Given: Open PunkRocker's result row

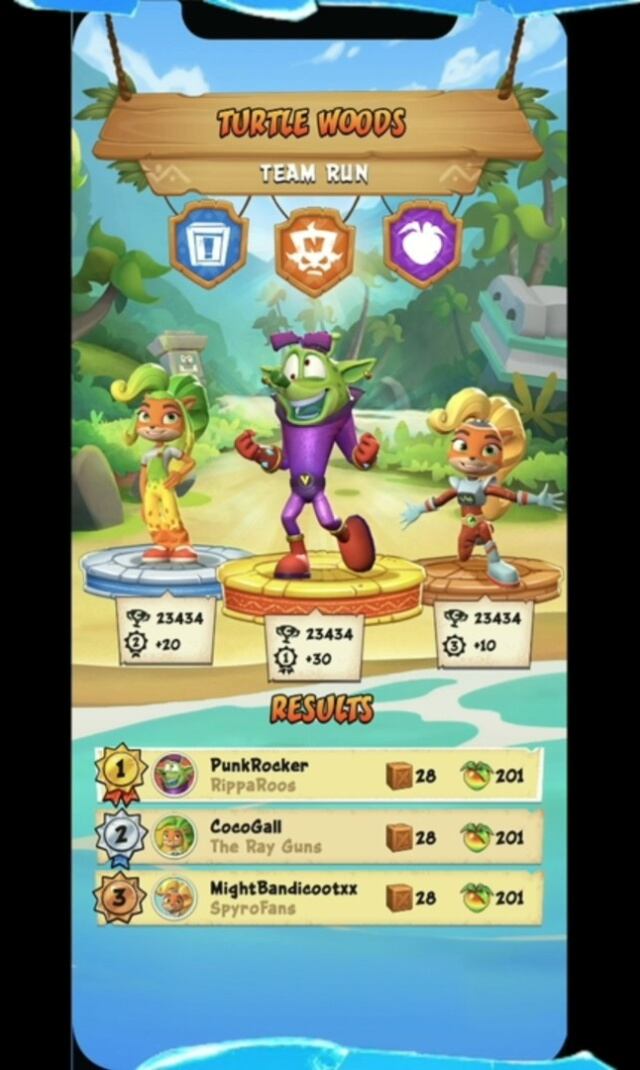Looking at the screenshot, I should (320, 775).
